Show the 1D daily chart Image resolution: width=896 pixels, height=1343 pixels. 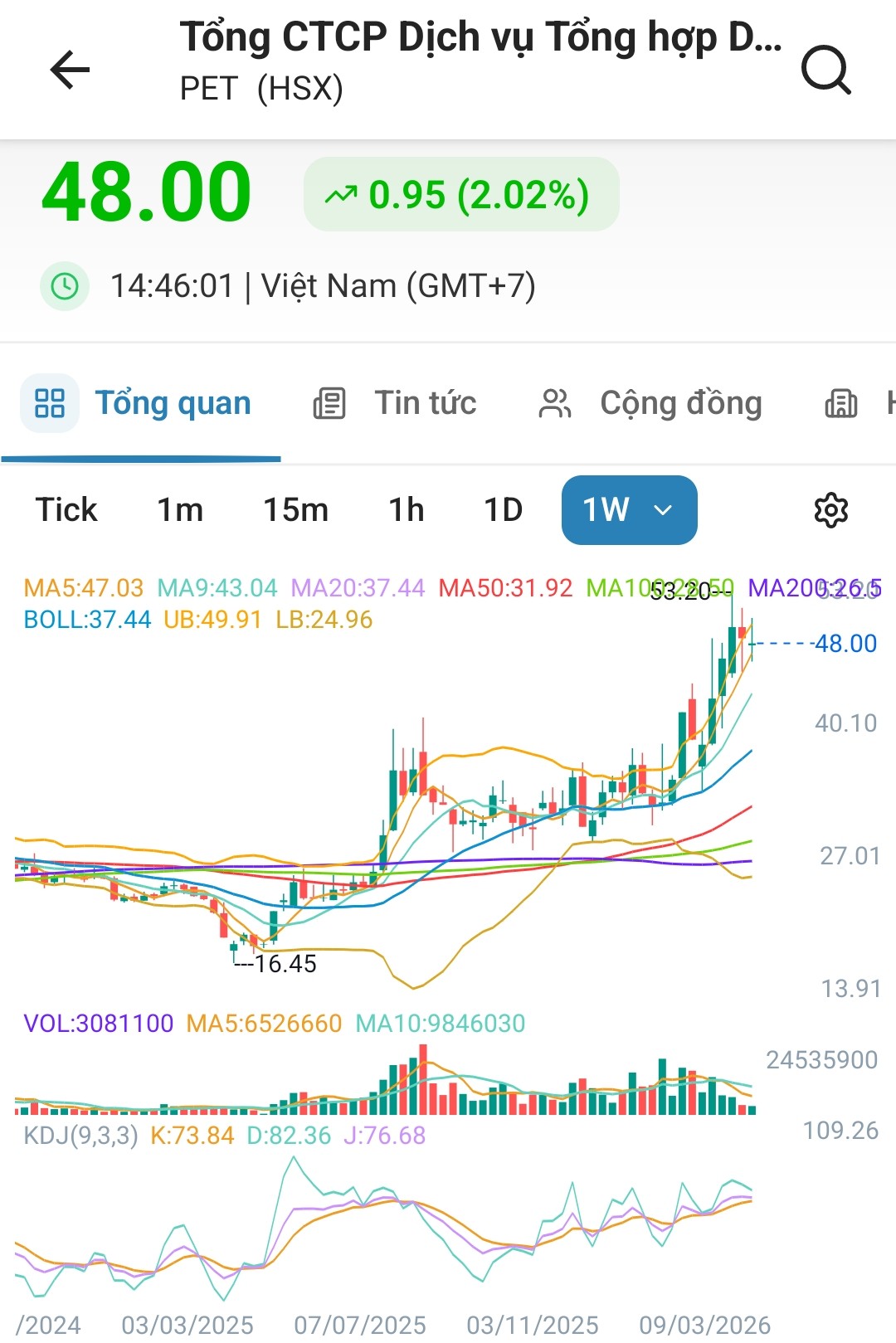[x=504, y=510]
